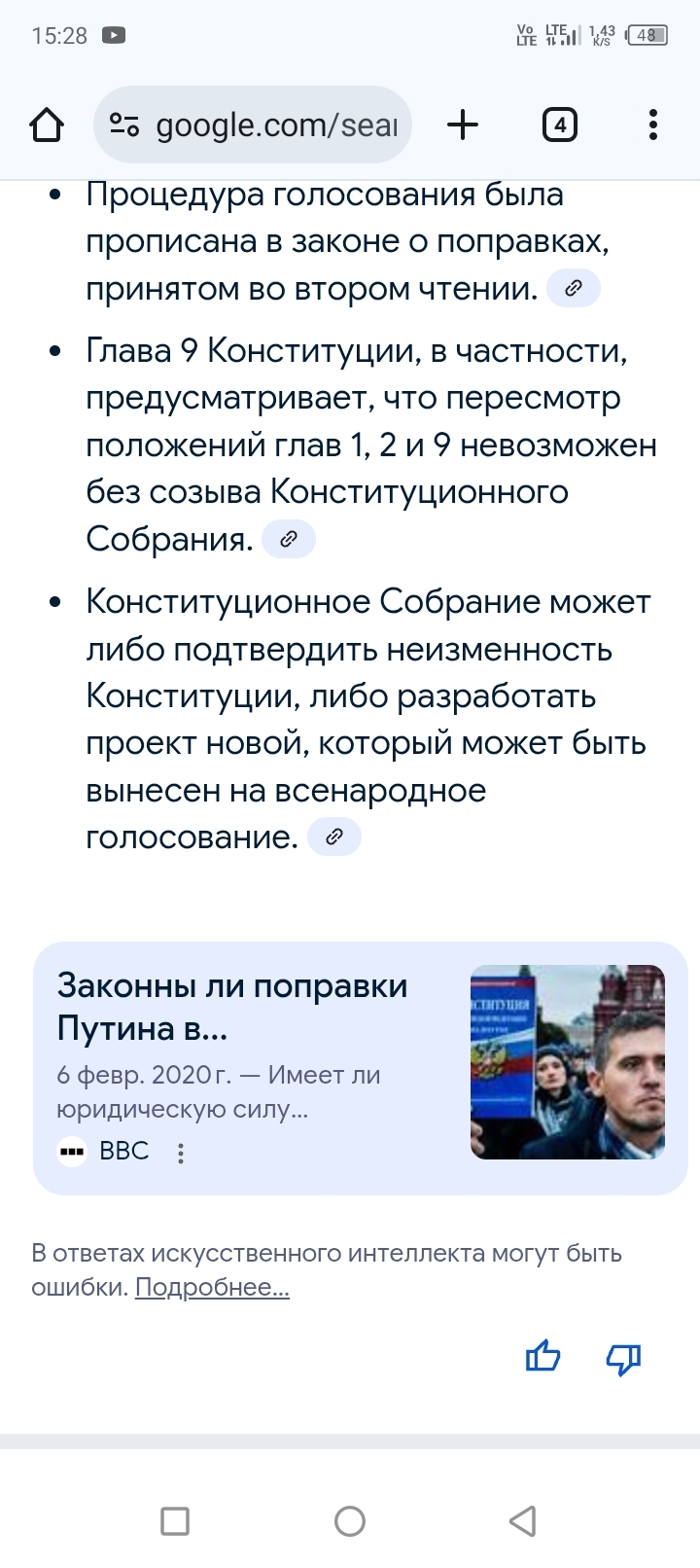This screenshot has height=1568, width=700.
Task: Open source link after 'всенародное голосование'
Action: click(x=334, y=837)
